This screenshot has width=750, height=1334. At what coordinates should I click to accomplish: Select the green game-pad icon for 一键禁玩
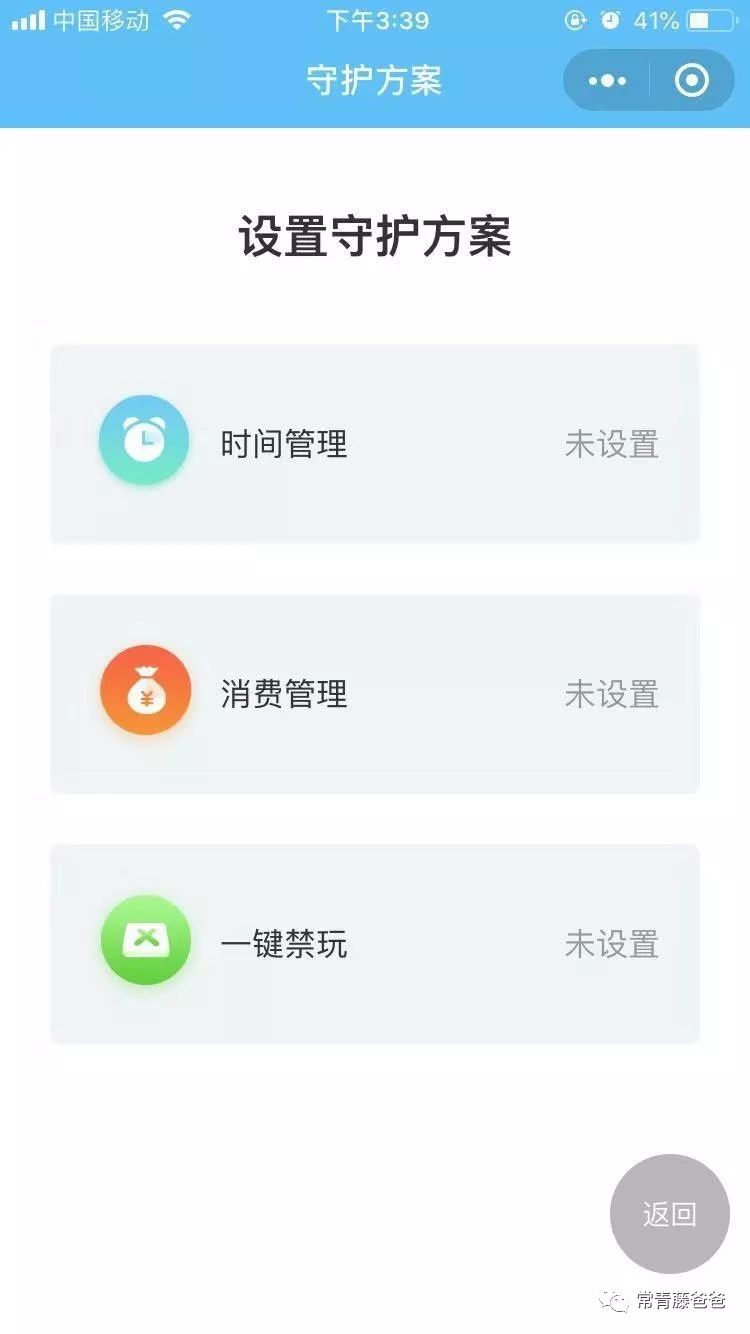[x=144, y=938]
